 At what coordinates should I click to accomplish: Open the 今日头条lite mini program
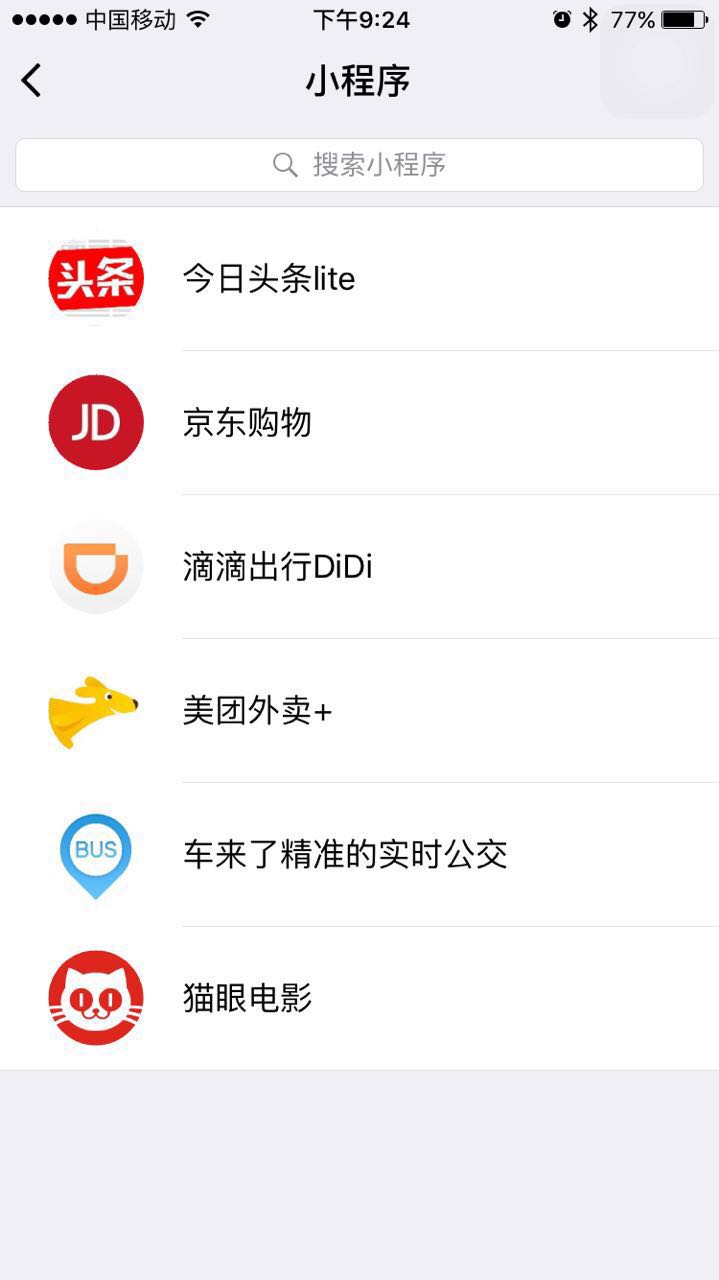coord(359,279)
